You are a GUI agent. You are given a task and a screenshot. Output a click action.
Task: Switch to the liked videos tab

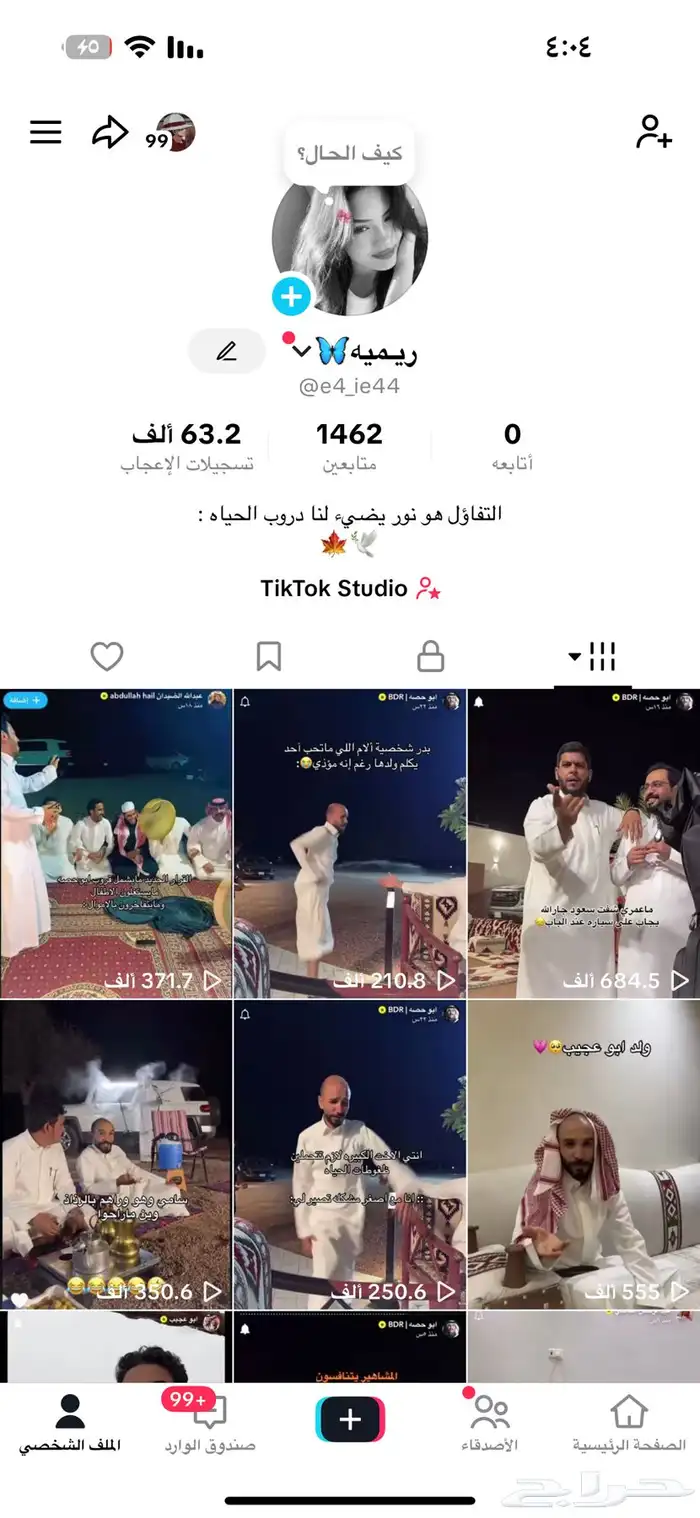click(x=107, y=657)
